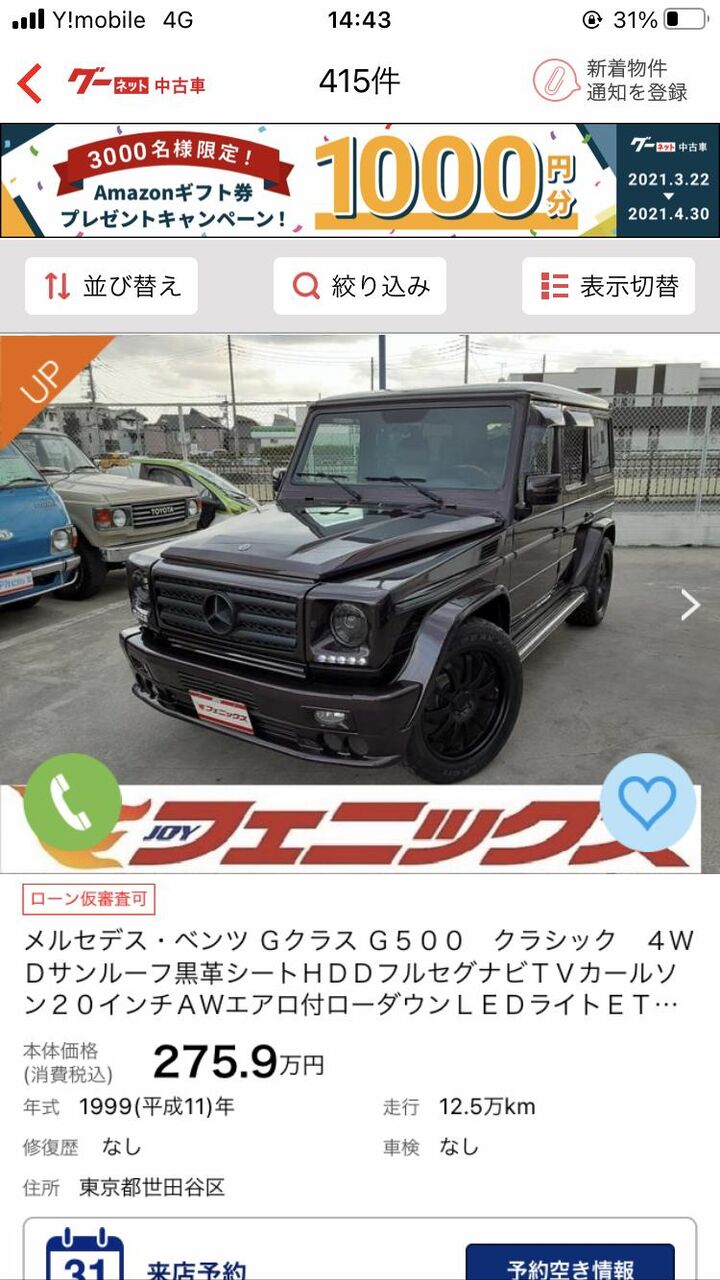Open the Amazon gift card campaign banner
Screen dimensions: 720x1280
pyautogui.click(x=360, y=180)
